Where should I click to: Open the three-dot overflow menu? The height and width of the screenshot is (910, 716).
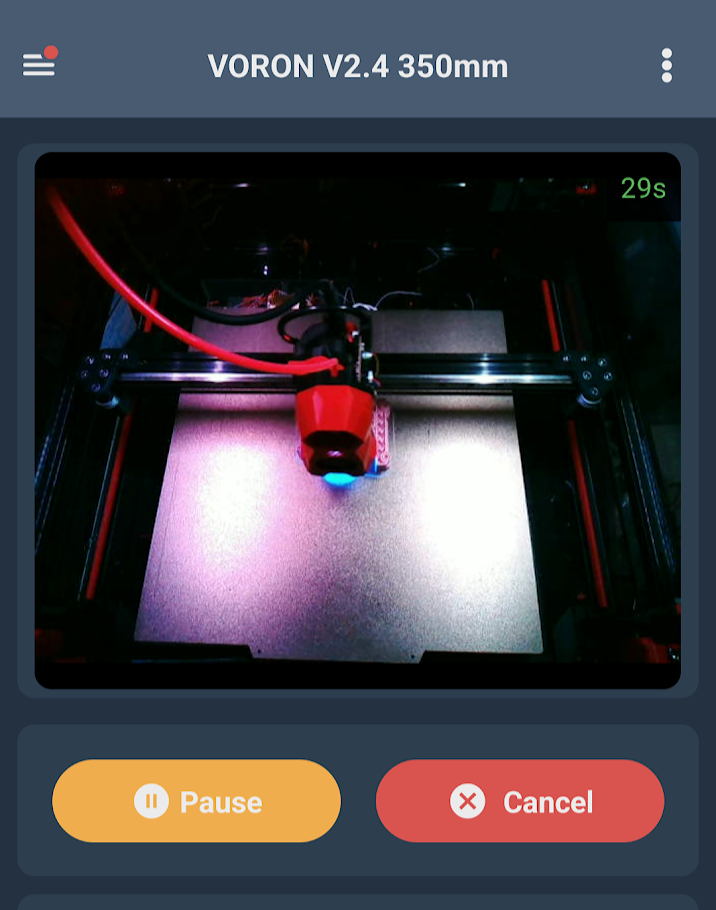pos(667,65)
